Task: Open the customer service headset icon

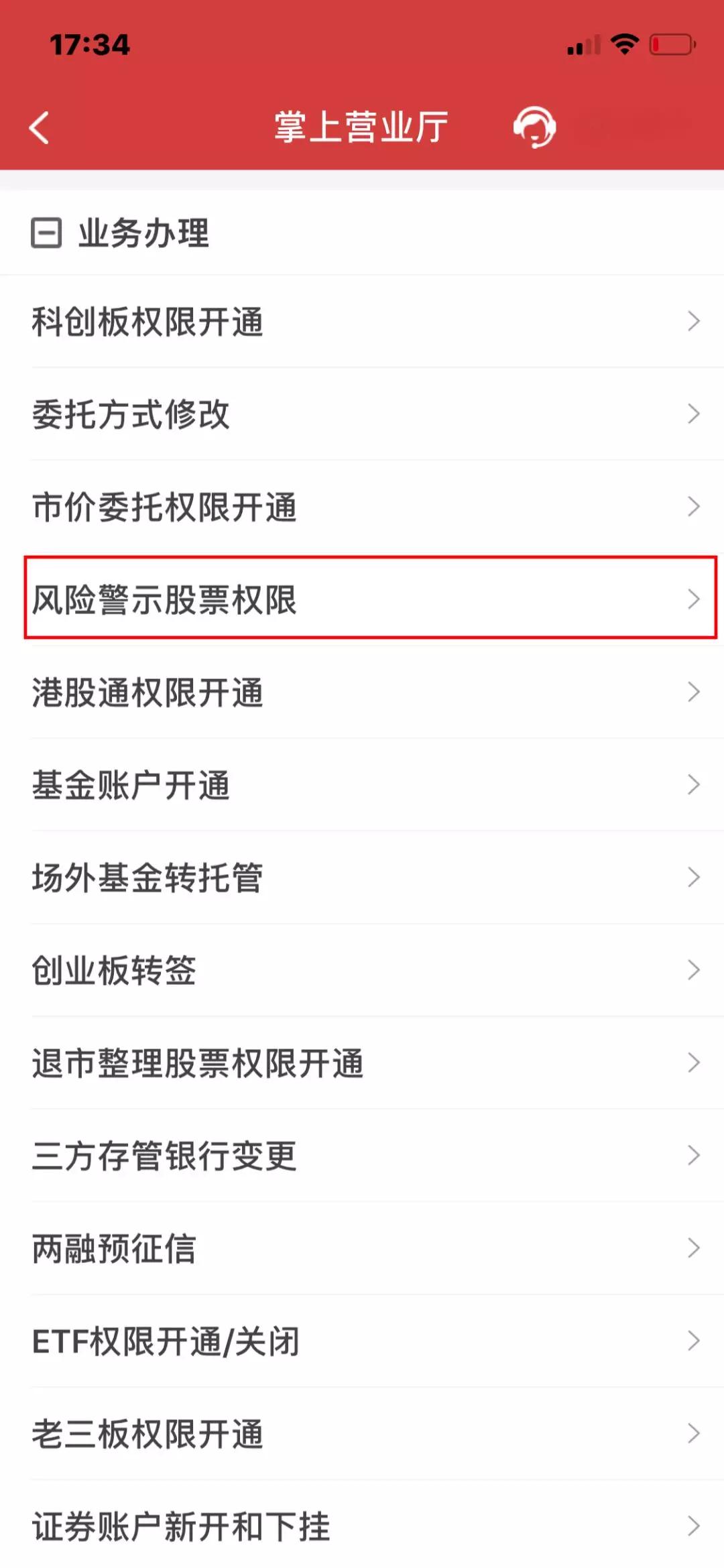Action: pyautogui.click(x=533, y=127)
